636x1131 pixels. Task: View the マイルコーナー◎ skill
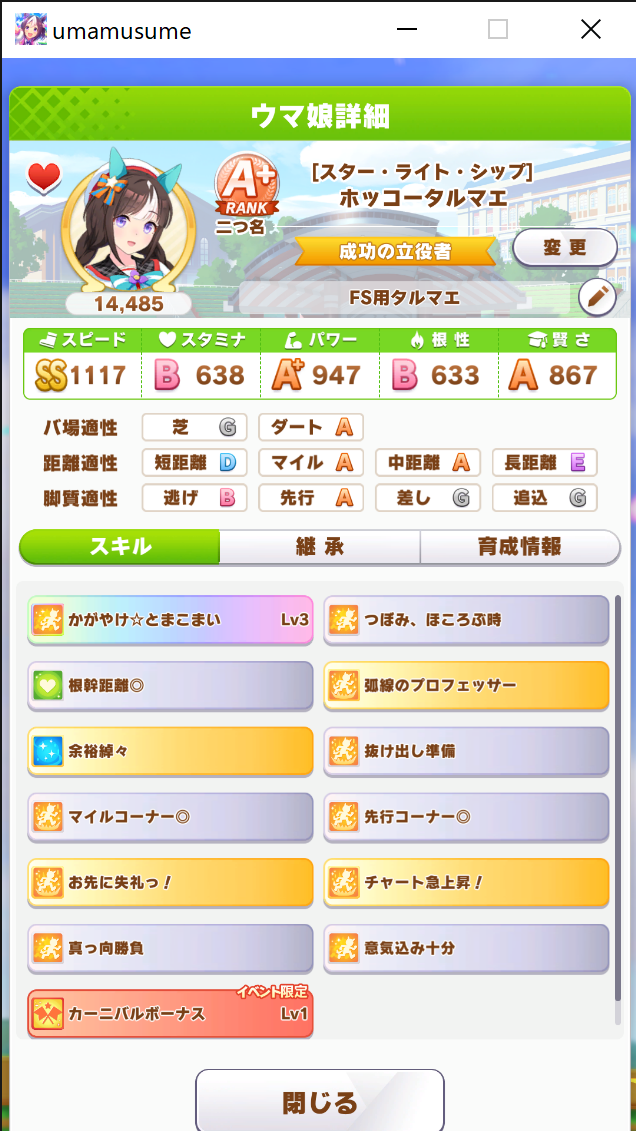(170, 817)
